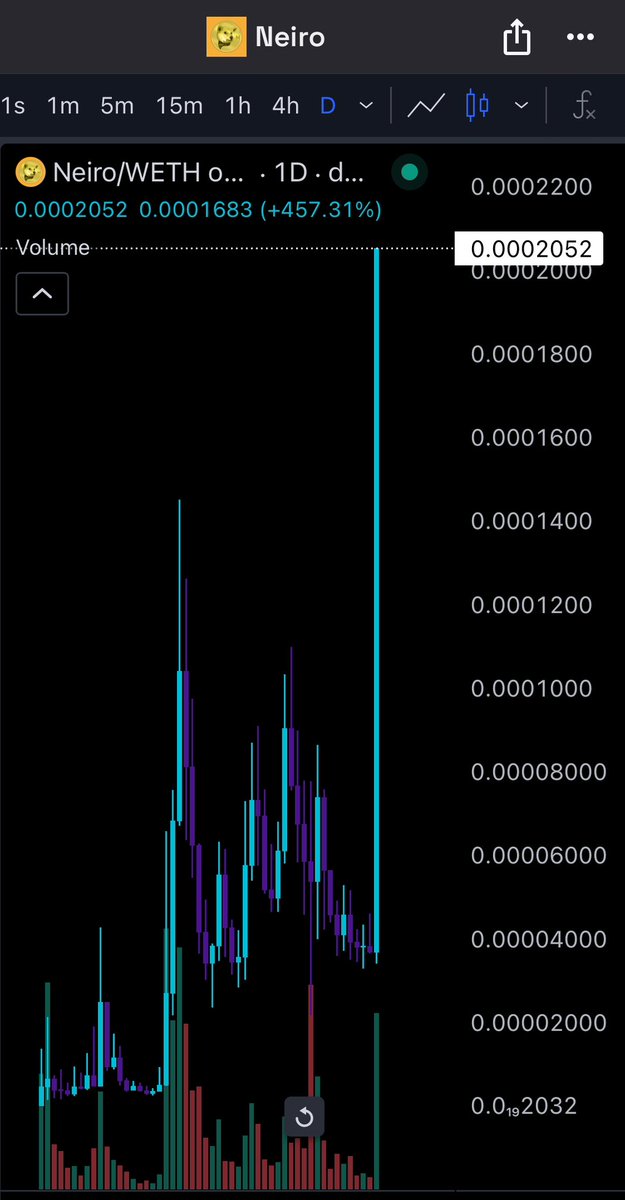
Task: Switch to line chart style
Action: coord(426,105)
